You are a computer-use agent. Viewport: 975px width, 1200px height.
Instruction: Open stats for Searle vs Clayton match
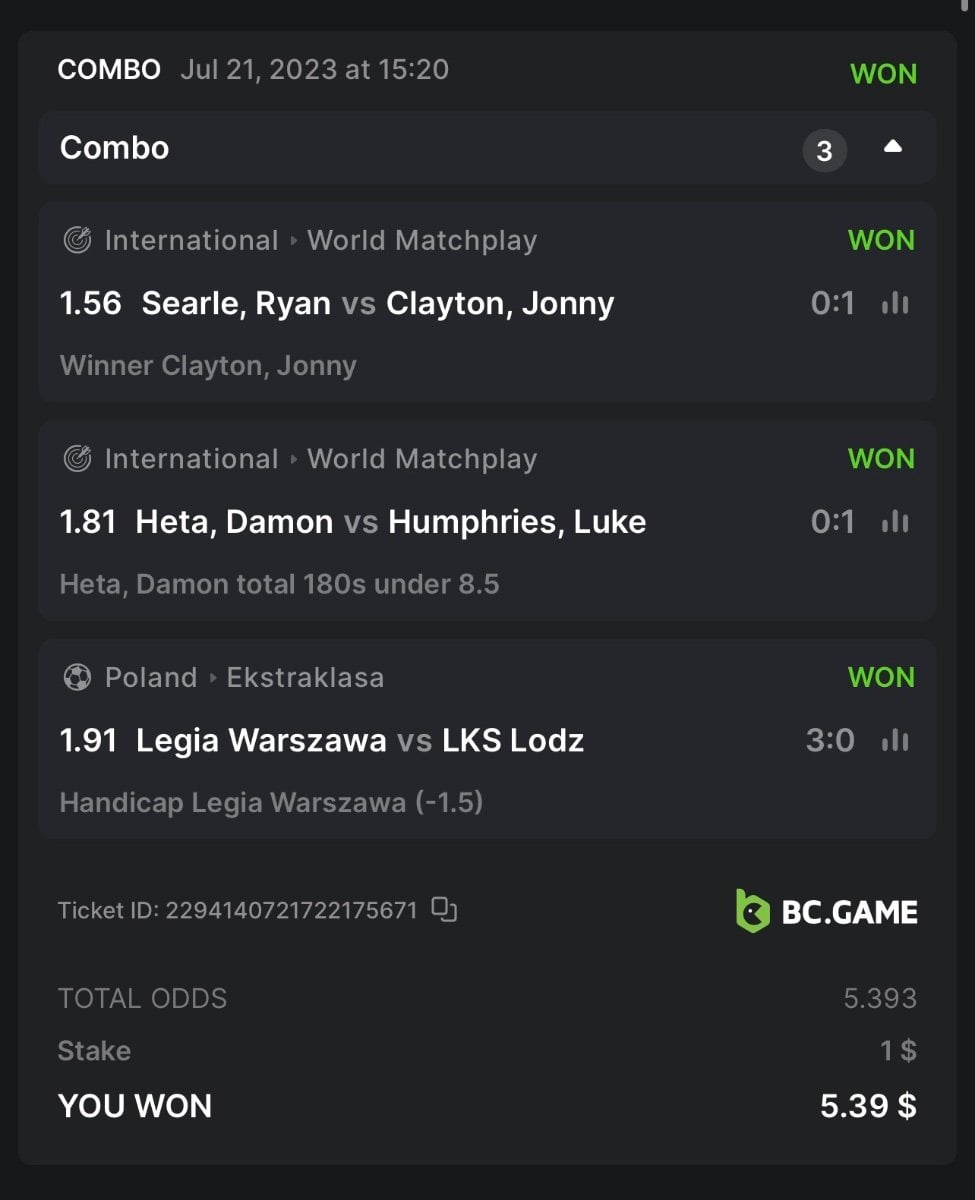pos(894,303)
